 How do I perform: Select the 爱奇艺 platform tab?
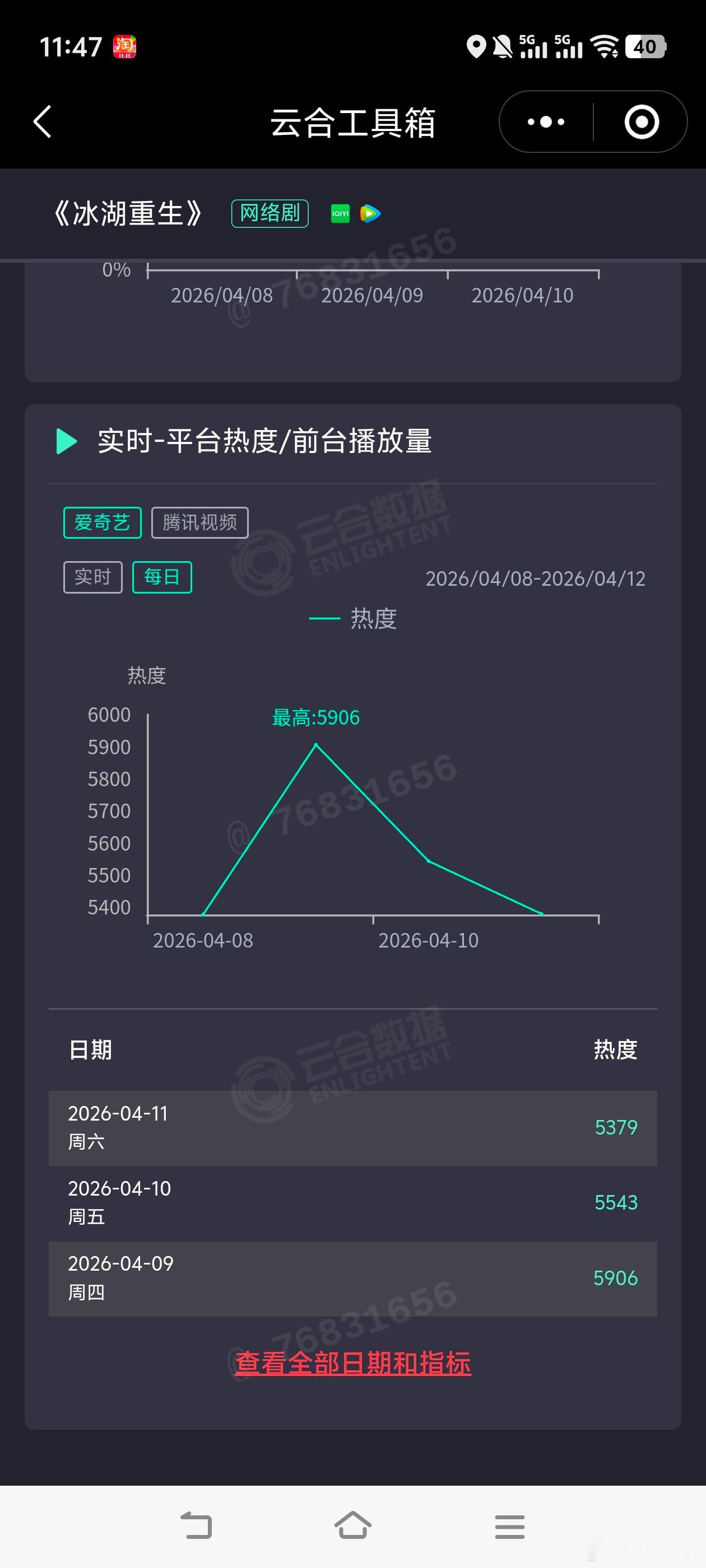(102, 522)
